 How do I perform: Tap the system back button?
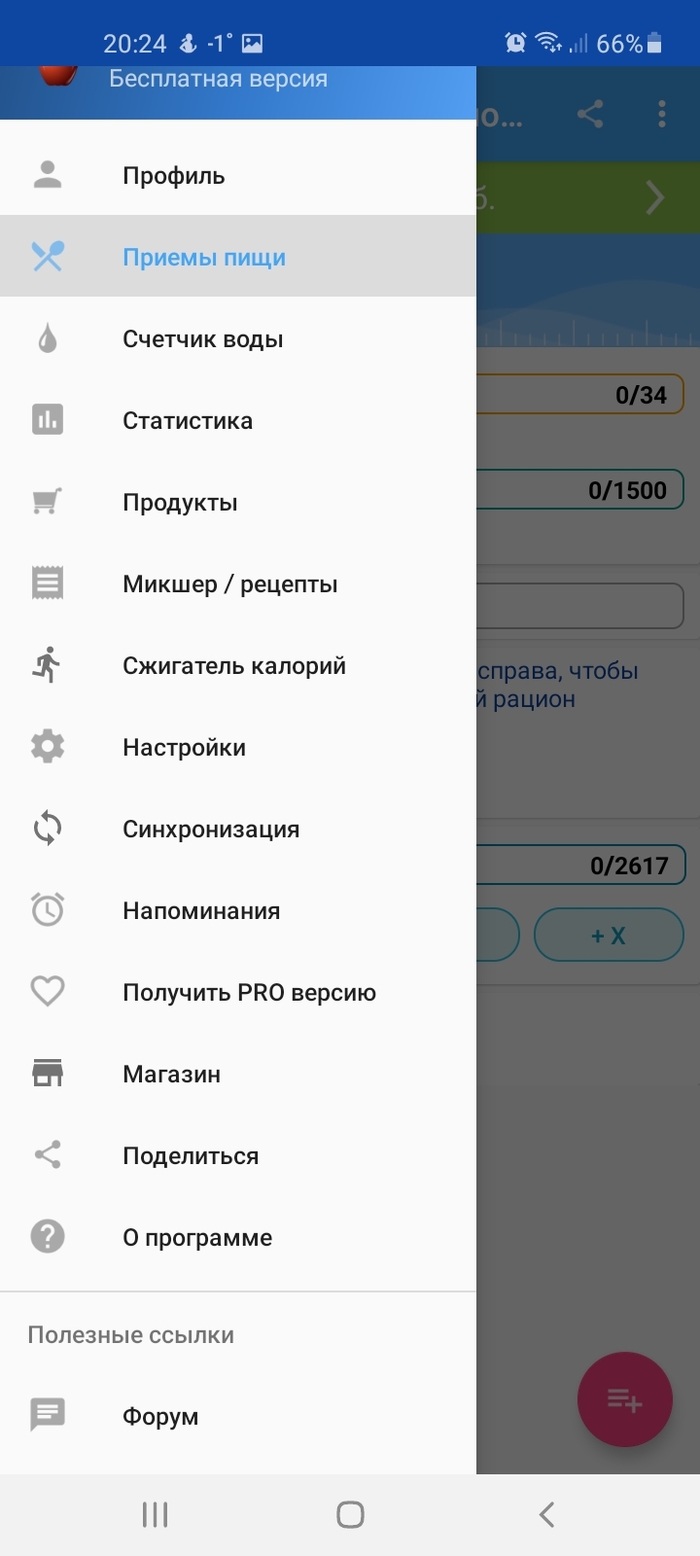coord(546,1515)
